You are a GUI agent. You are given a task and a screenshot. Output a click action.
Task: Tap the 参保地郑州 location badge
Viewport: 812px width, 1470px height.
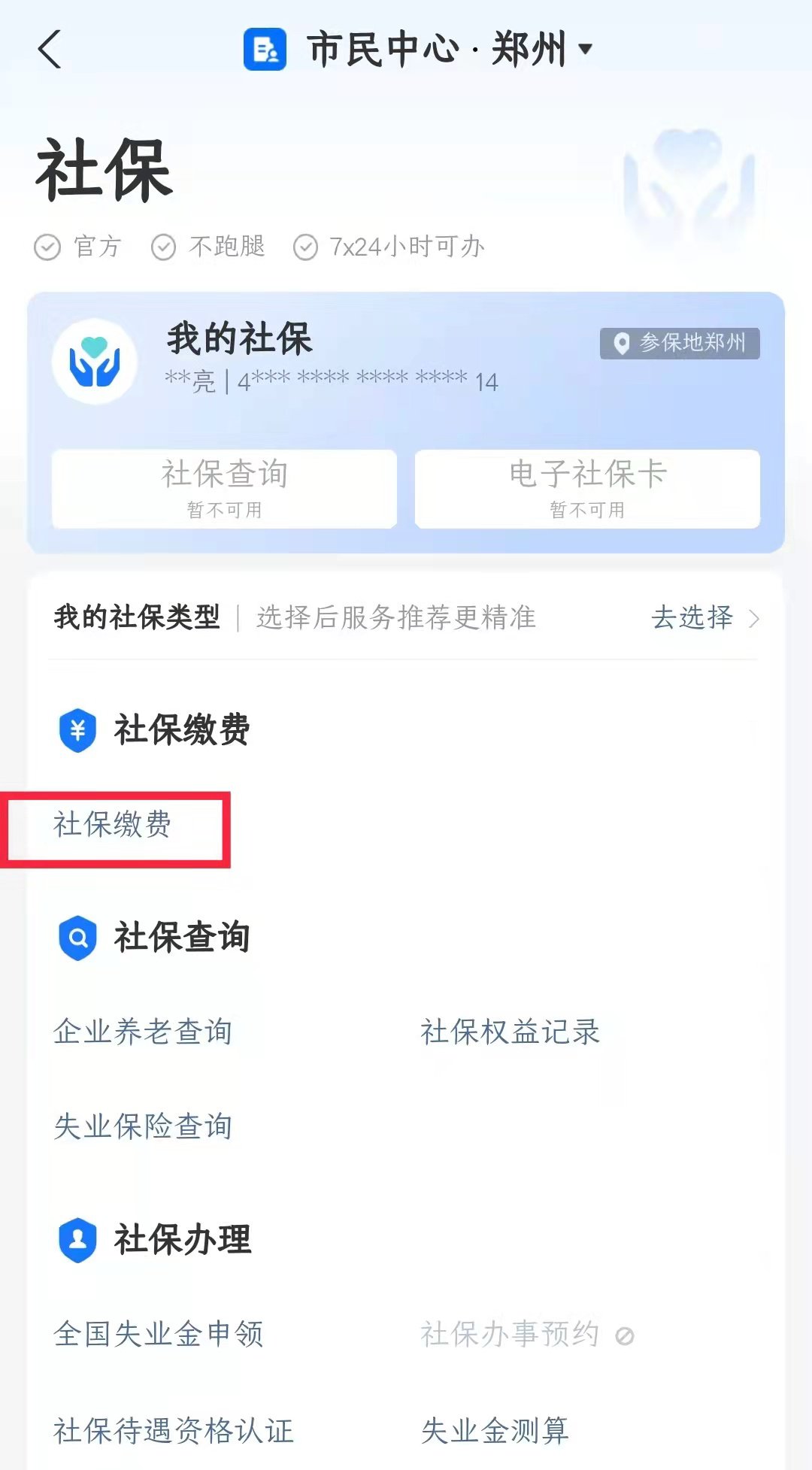click(x=679, y=344)
